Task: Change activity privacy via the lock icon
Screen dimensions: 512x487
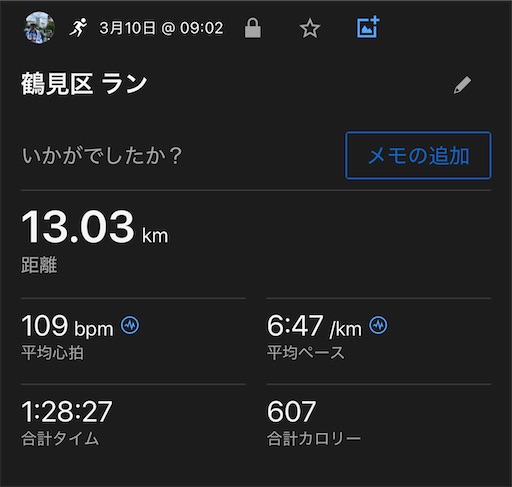Action: click(253, 28)
